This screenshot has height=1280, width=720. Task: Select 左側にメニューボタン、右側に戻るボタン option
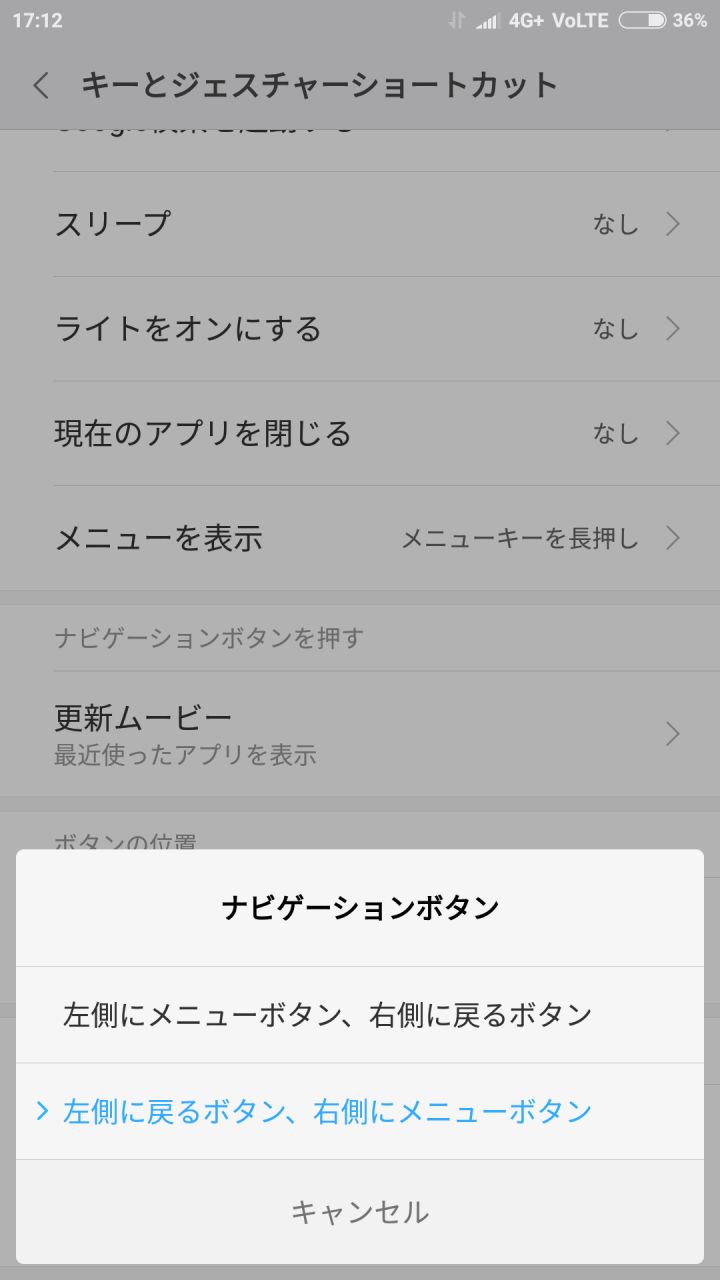pyautogui.click(x=328, y=1015)
